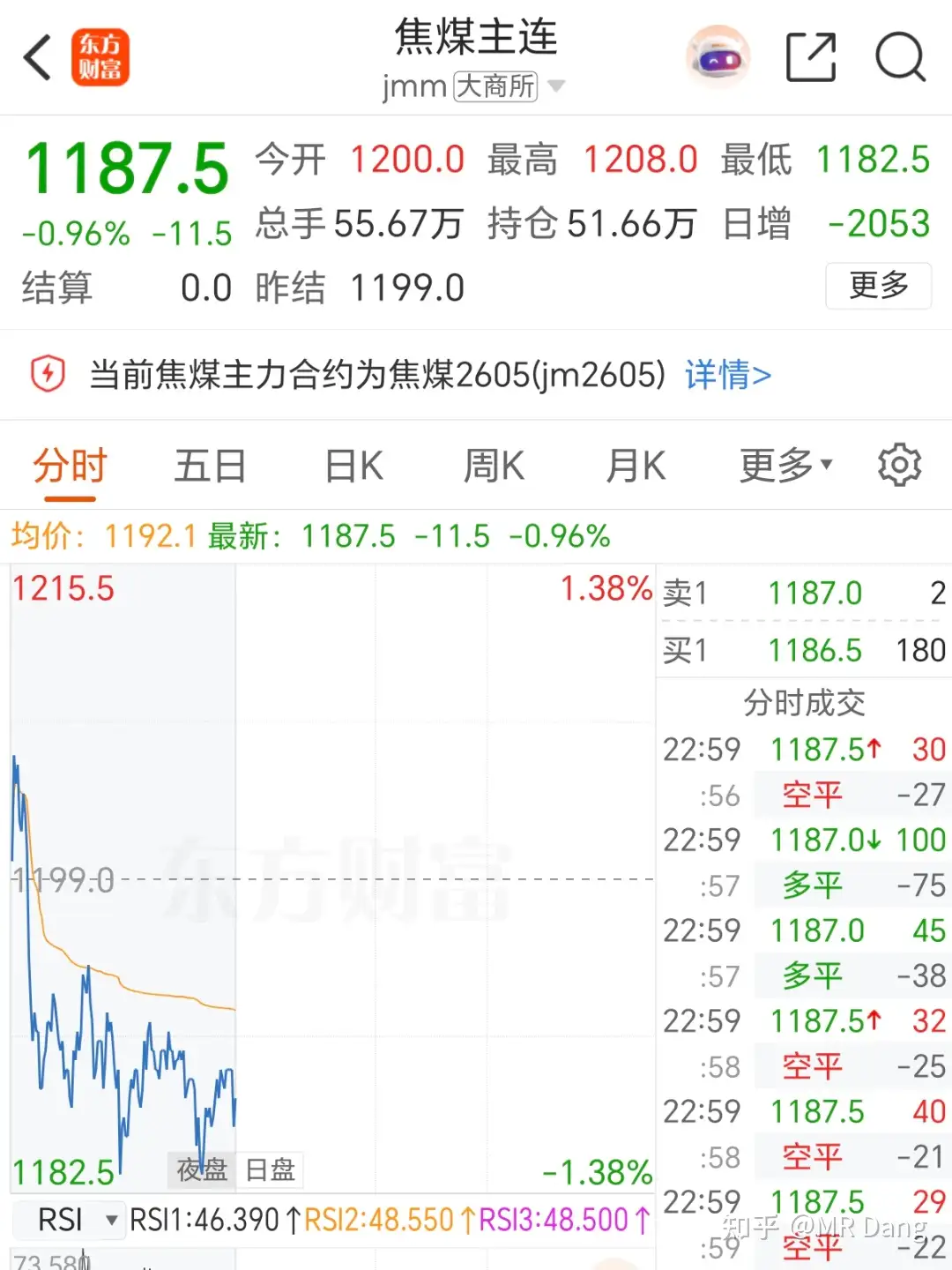The image size is (952, 1270).
Task: Expand the RSI indicator dropdown arrow
Action: [112, 1221]
